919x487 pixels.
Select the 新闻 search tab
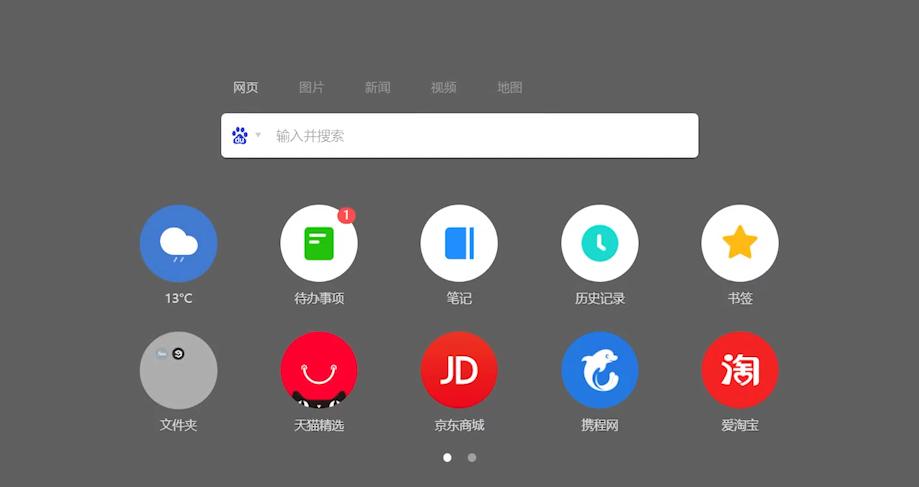pos(378,88)
